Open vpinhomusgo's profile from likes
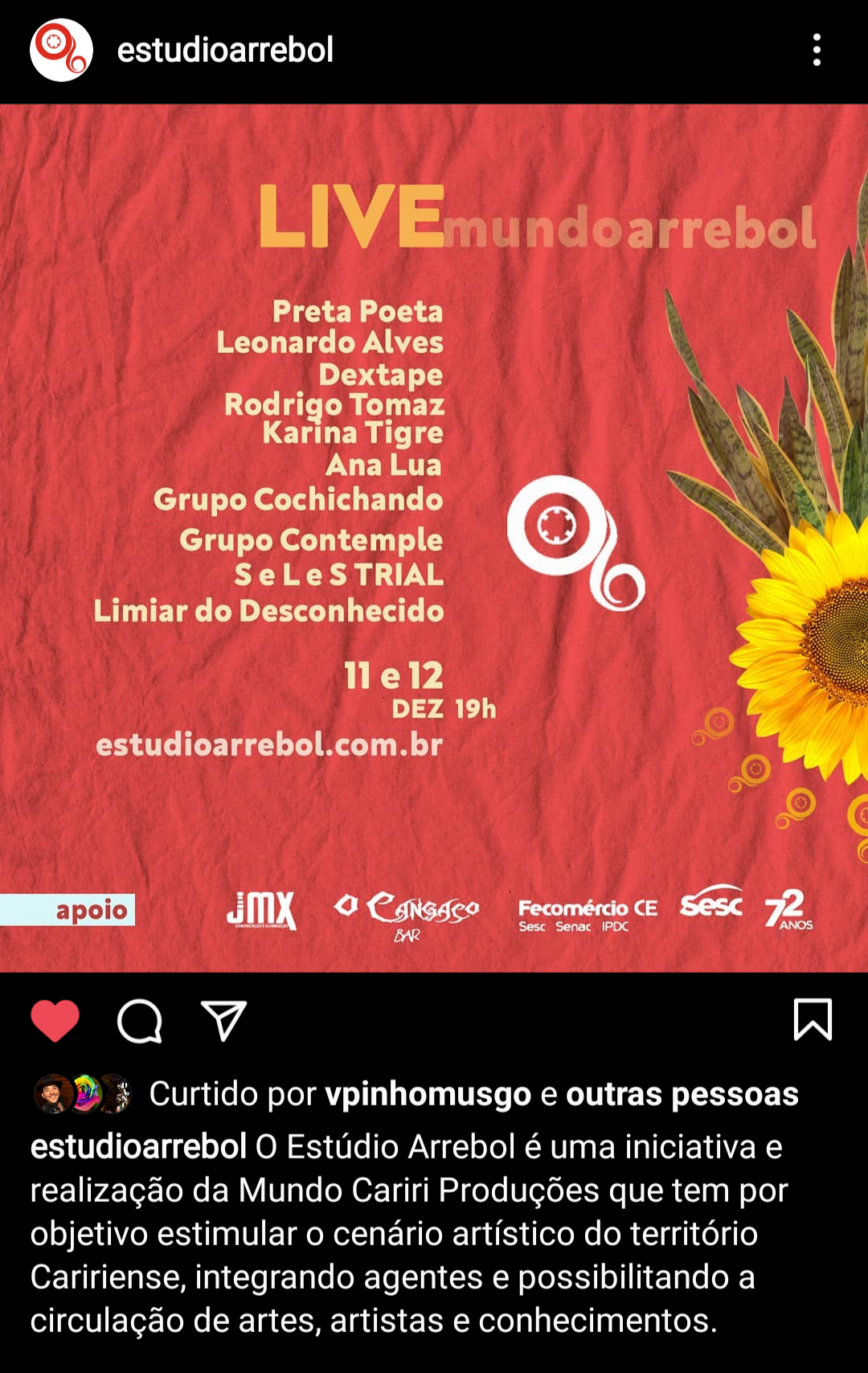The width and height of the screenshot is (868, 1373). coord(428,1094)
